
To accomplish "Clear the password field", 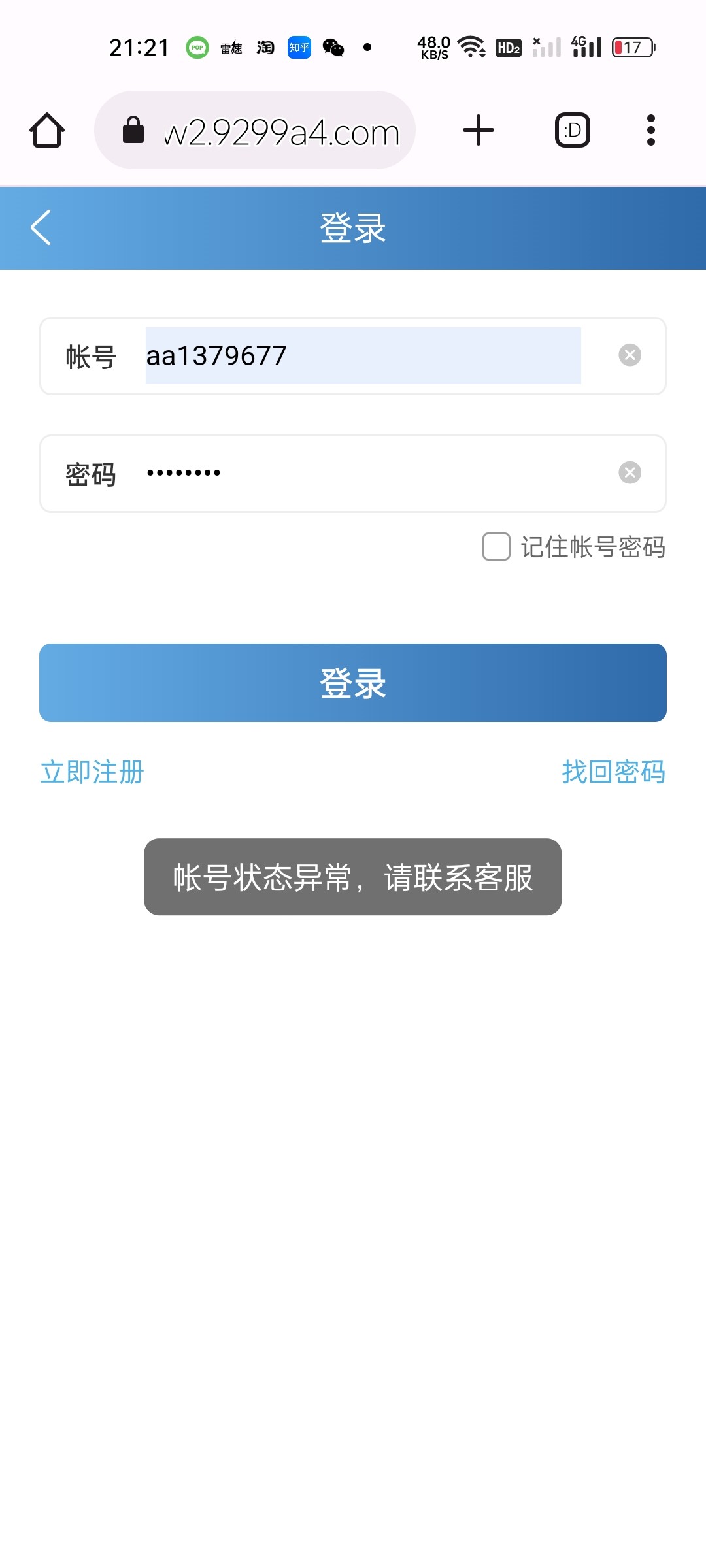I will point(630,472).
